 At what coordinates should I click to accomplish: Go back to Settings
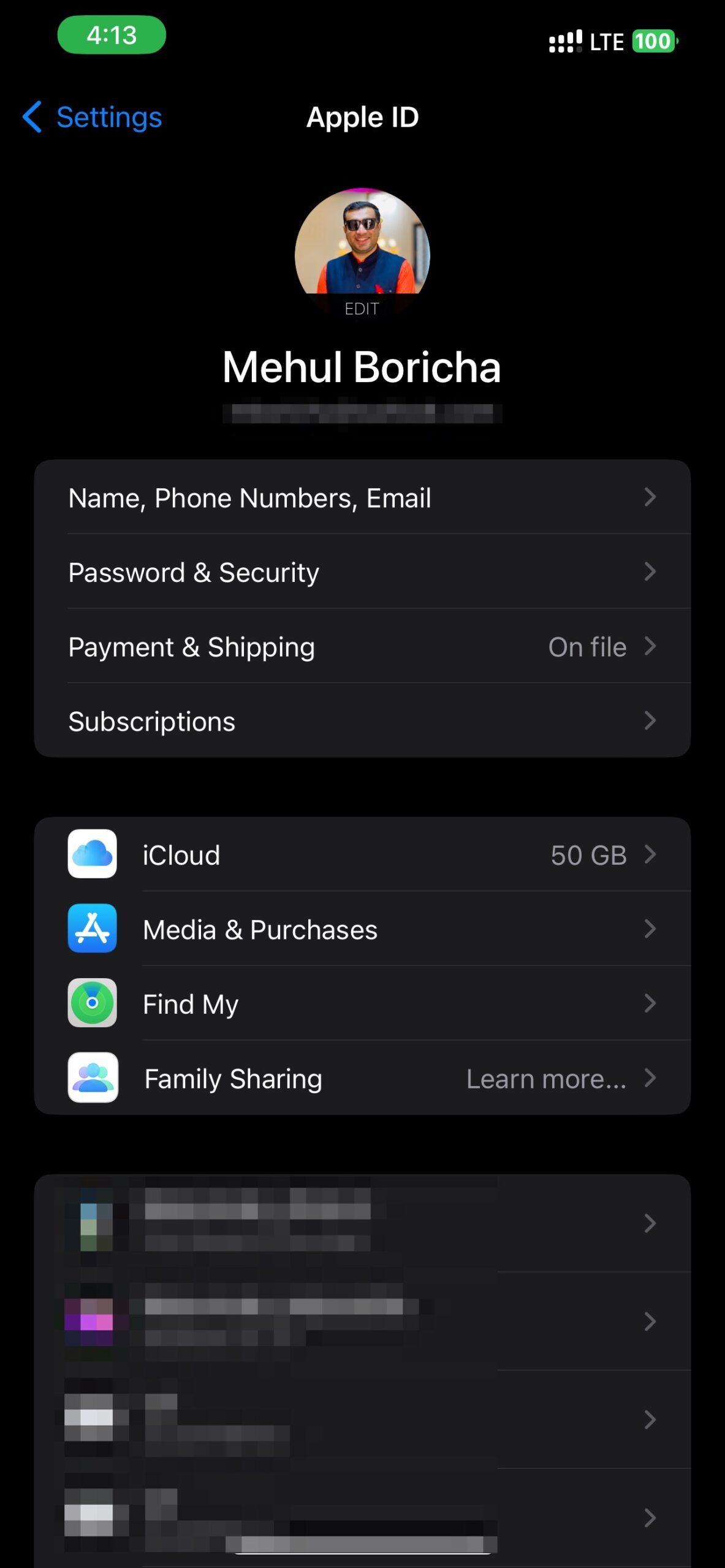[x=93, y=117]
